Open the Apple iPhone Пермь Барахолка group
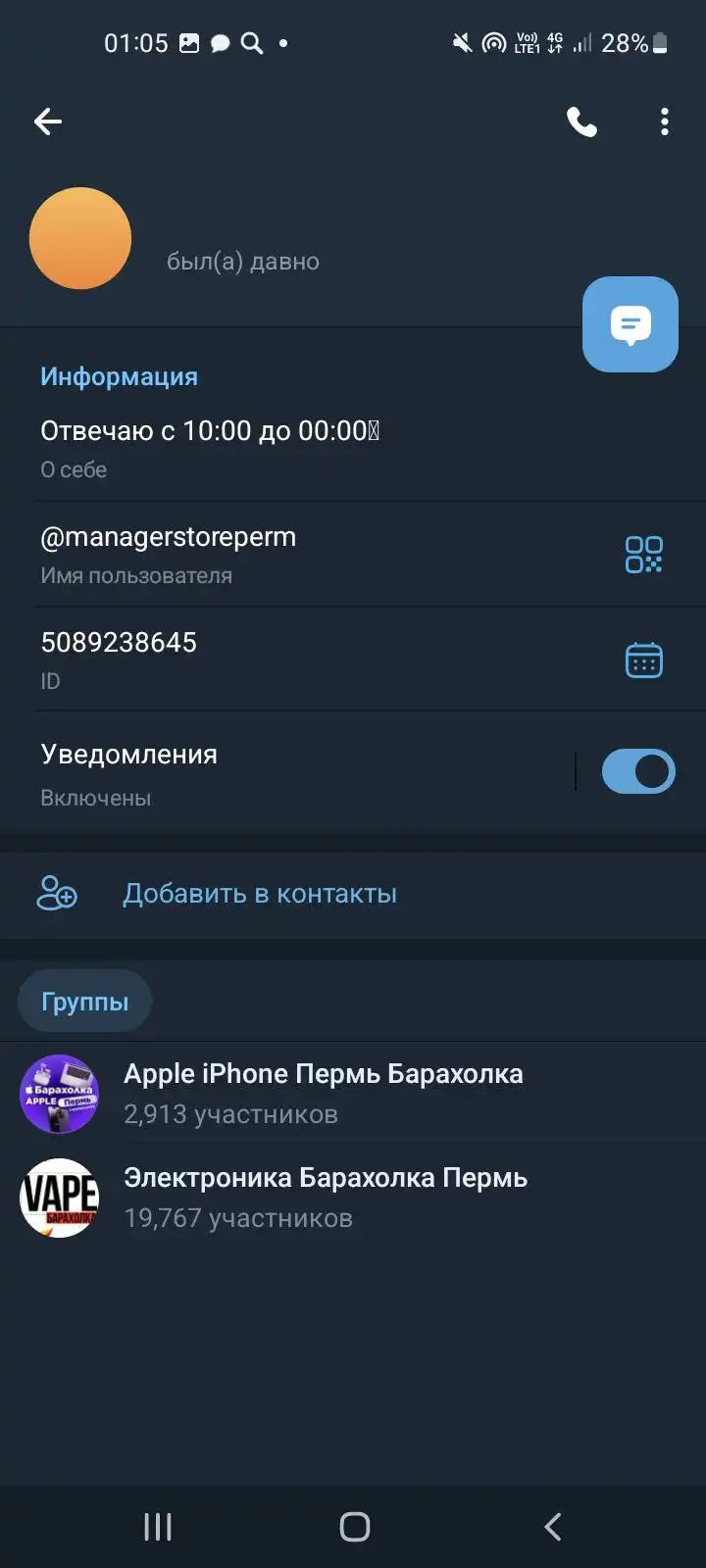This screenshot has height=1568, width=706. click(x=324, y=1092)
